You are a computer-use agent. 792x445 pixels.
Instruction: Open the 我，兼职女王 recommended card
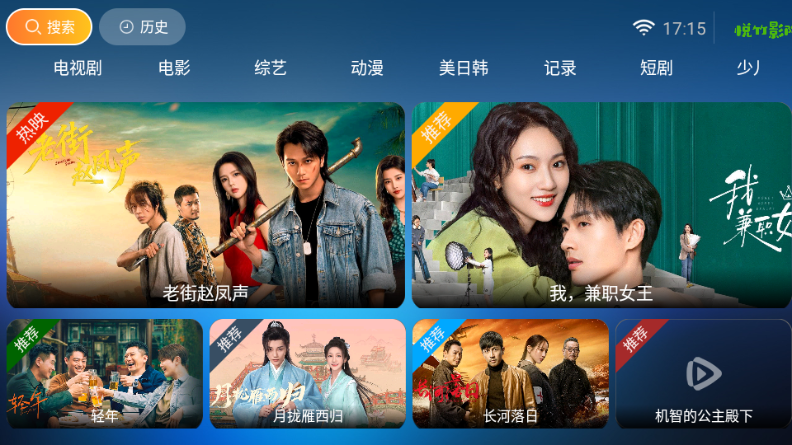[x=601, y=205]
